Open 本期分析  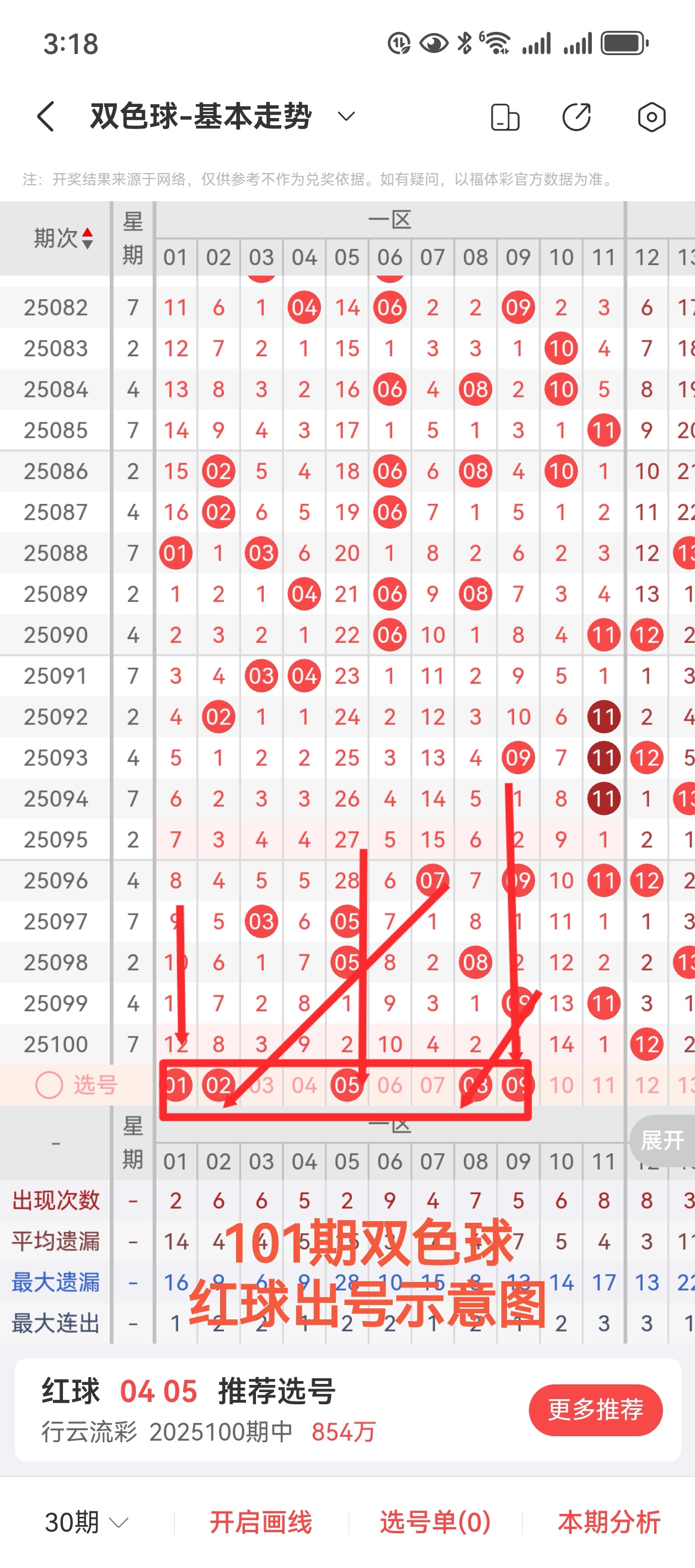coord(608,1522)
